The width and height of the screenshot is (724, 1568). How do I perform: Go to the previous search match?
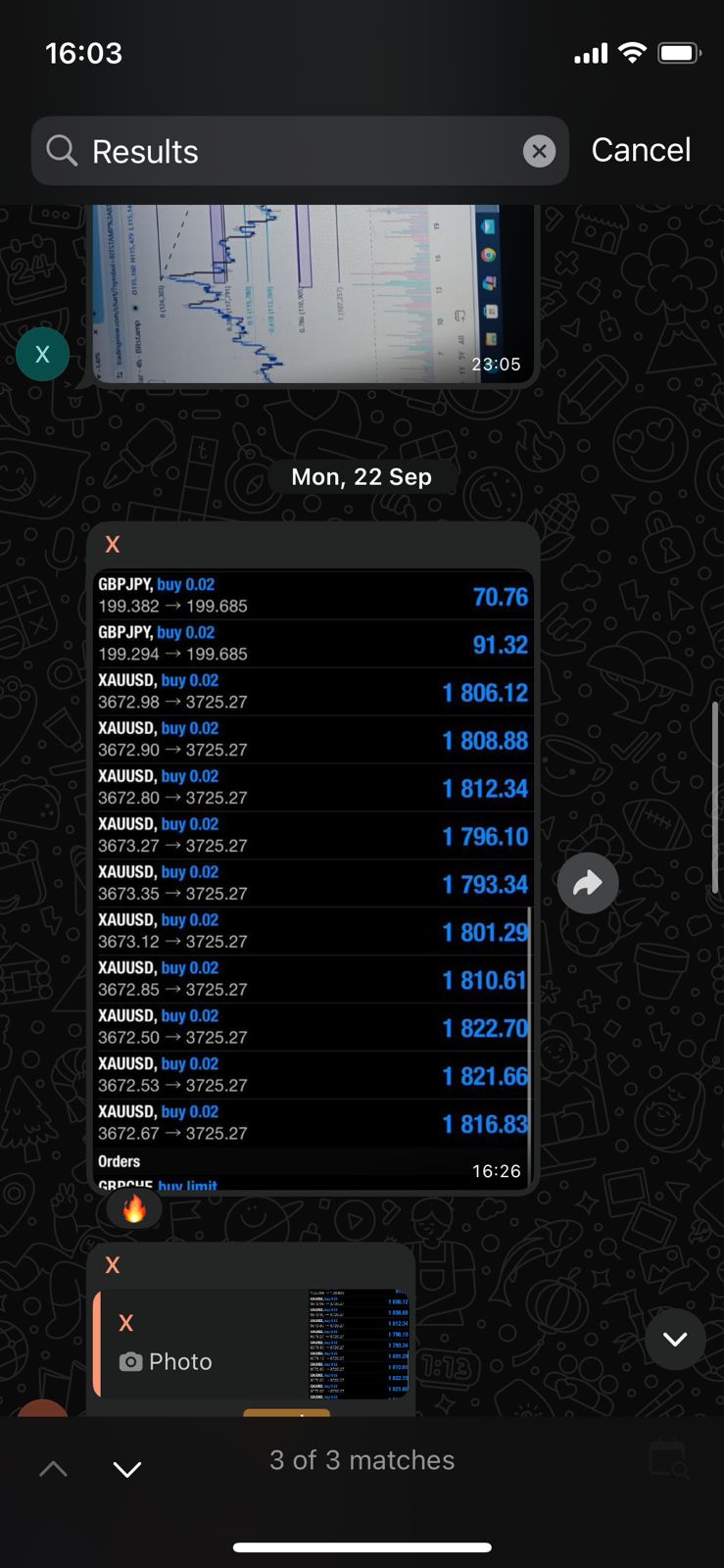(54, 1468)
